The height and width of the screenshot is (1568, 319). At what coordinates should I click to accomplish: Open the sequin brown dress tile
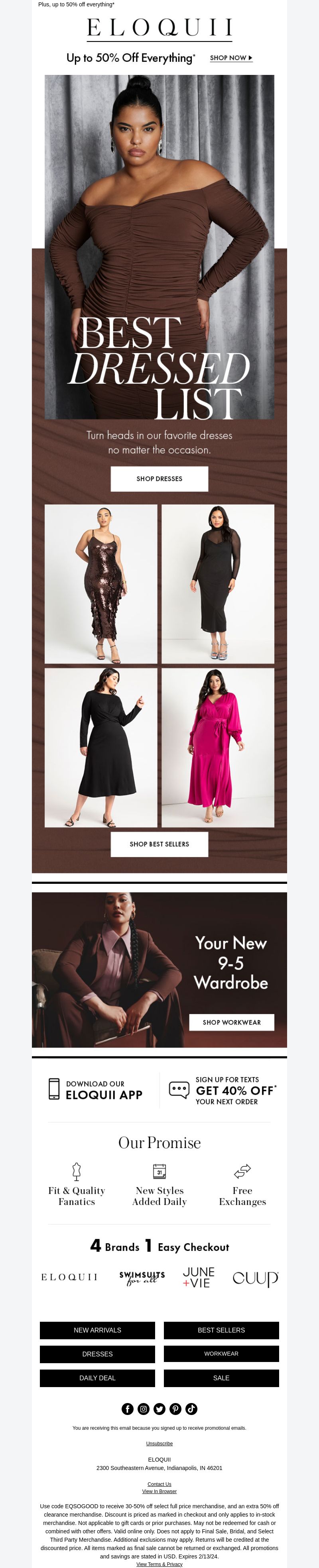(x=101, y=584)
